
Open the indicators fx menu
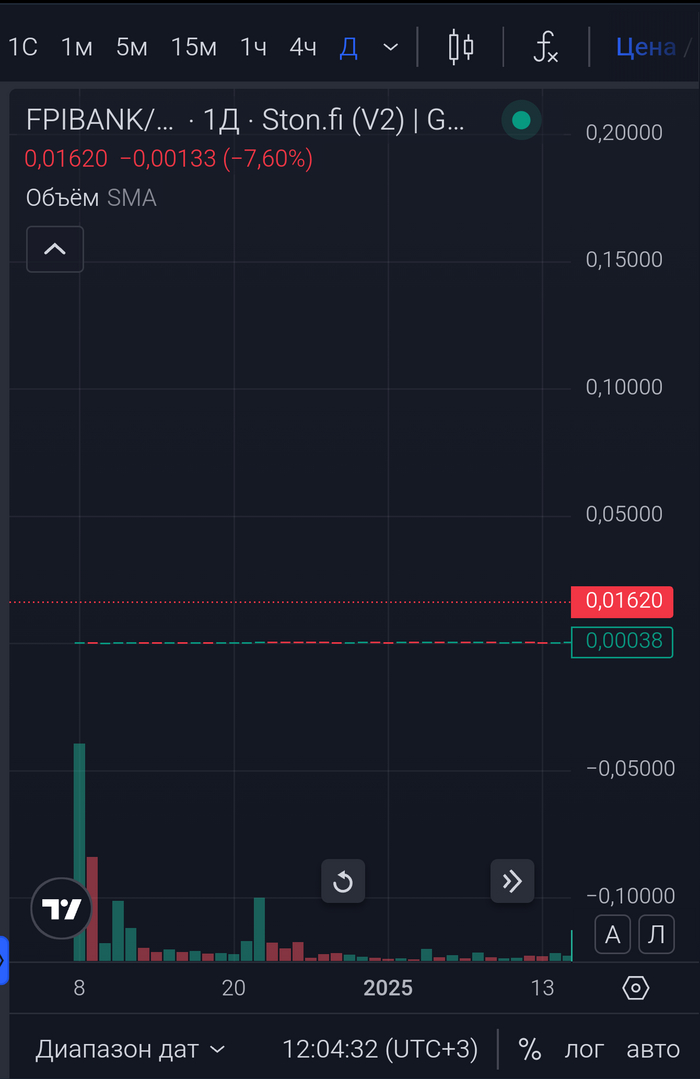coord(545,47)
